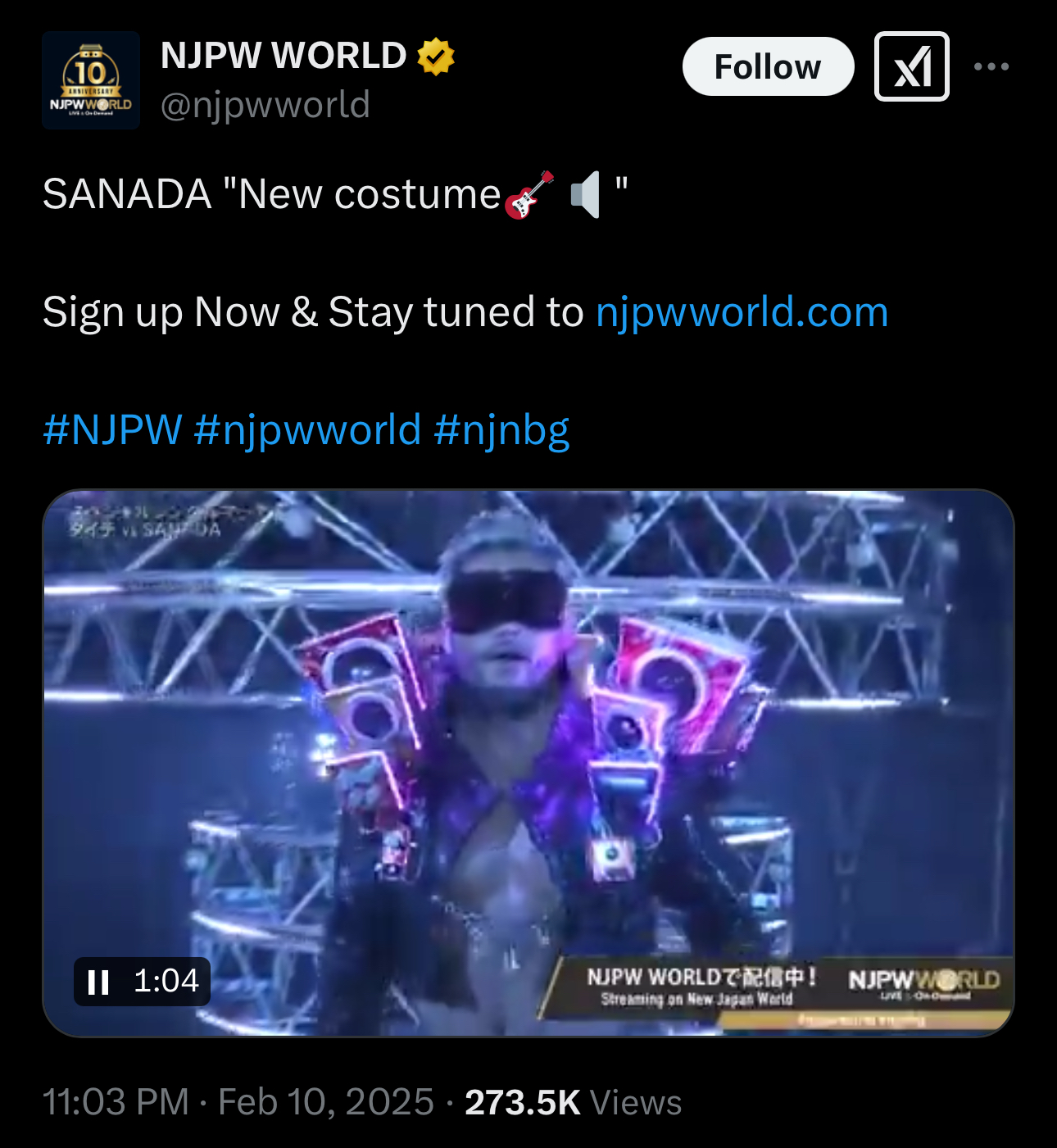Open the njpwworld.com link
This screenshot has height=1148, width=1057.
click(x=742, y=312)
